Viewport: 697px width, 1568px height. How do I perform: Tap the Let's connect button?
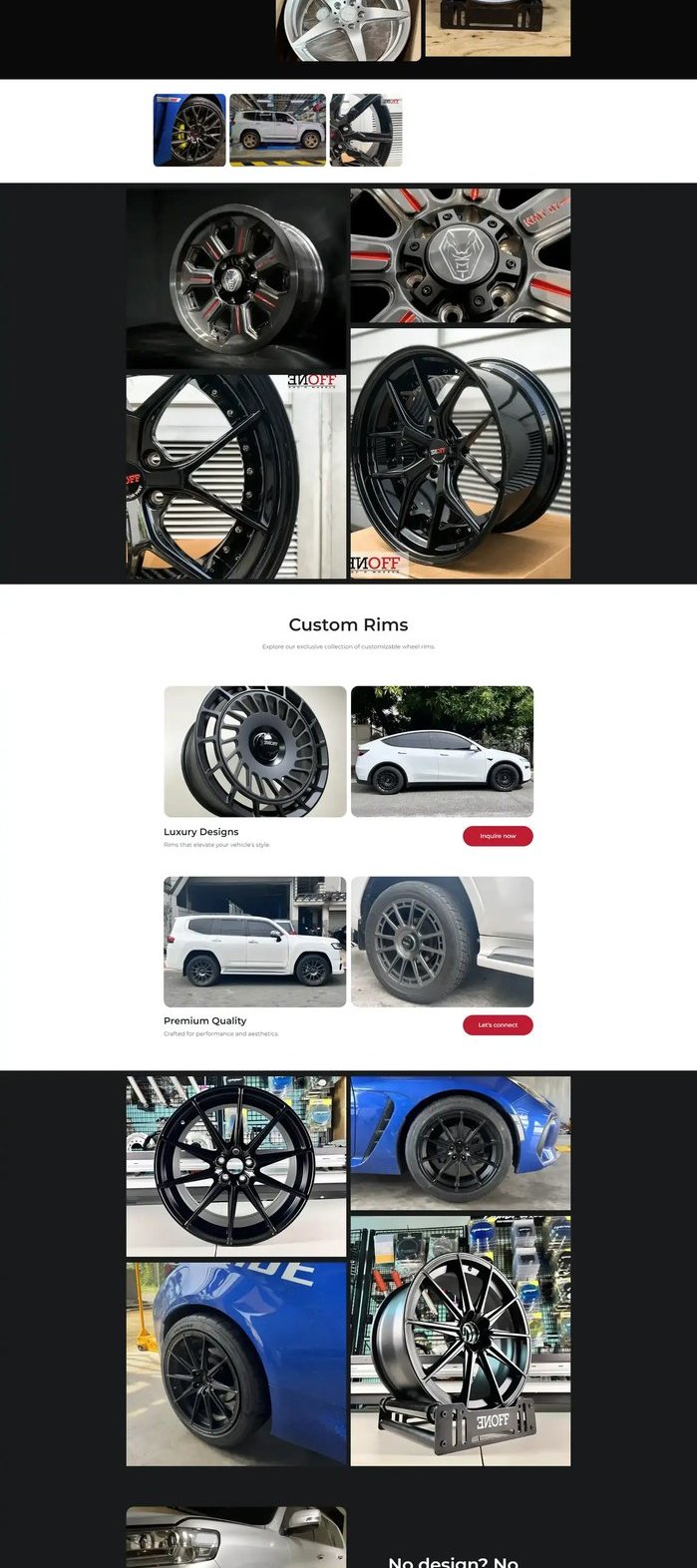click(498, 1024)
